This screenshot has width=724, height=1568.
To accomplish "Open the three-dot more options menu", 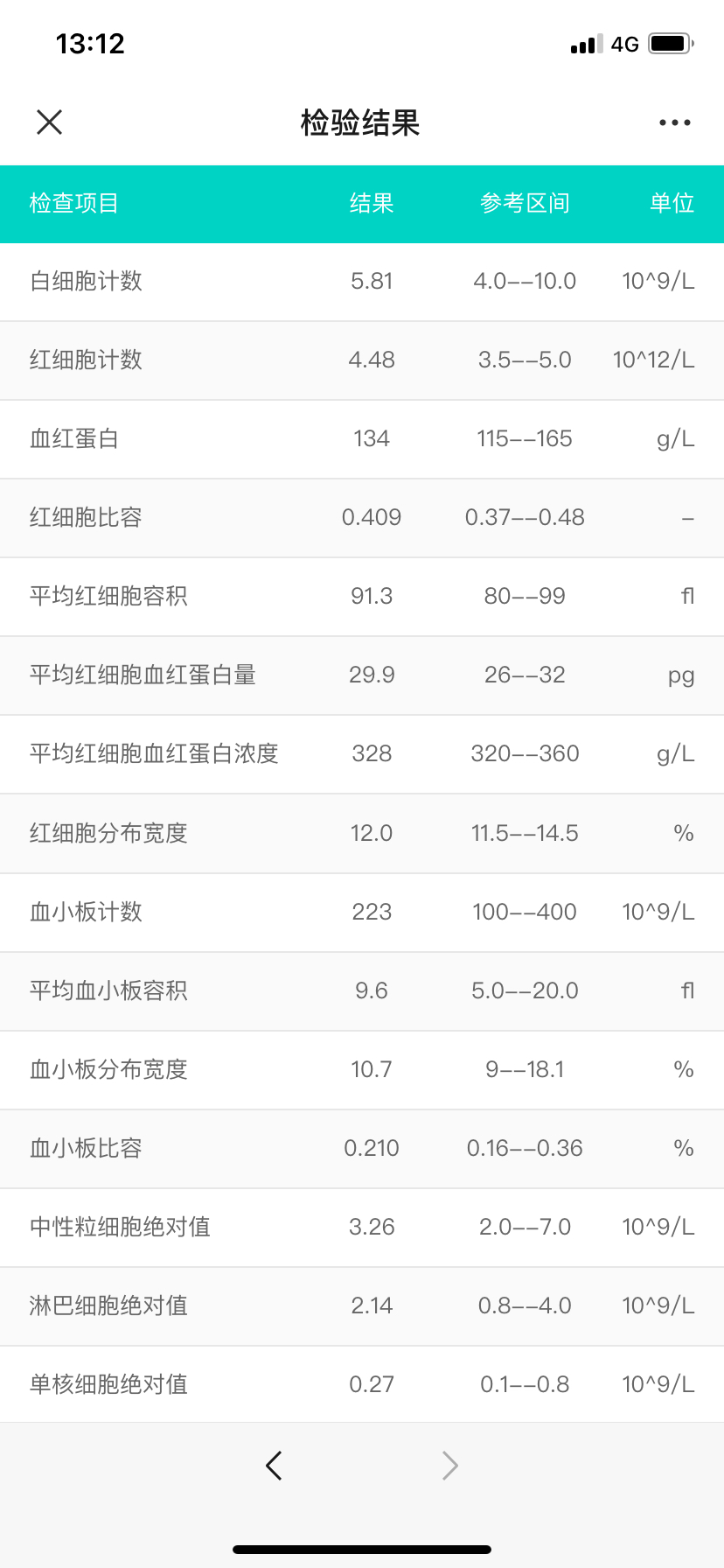I will (675, 122).
